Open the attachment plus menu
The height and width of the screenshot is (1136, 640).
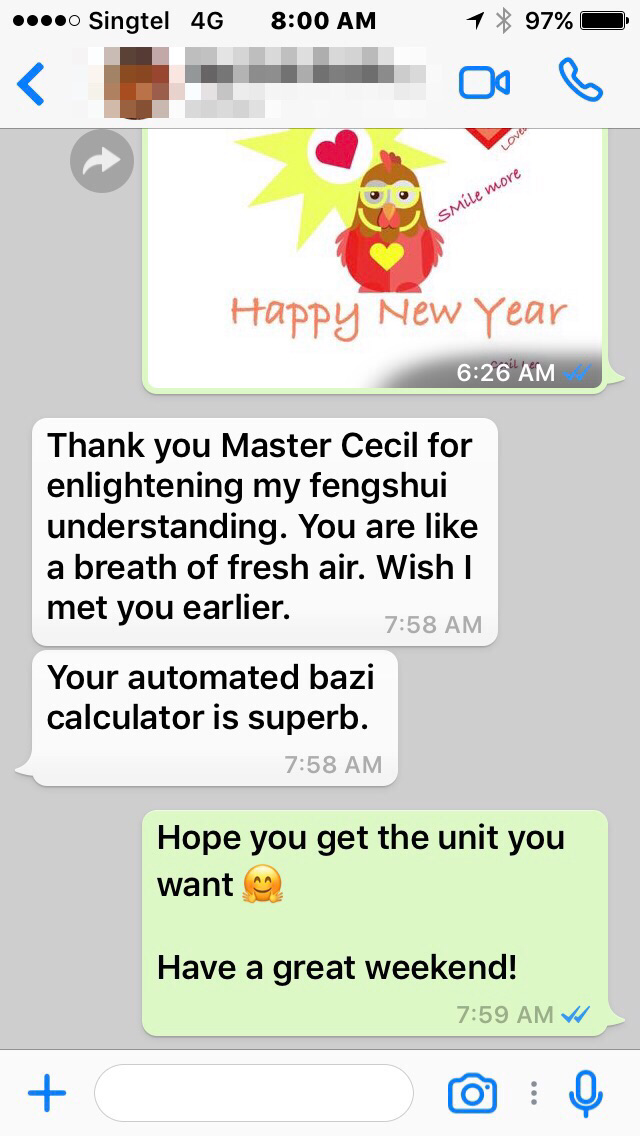pyautogui.click(x=46, y=1094)
